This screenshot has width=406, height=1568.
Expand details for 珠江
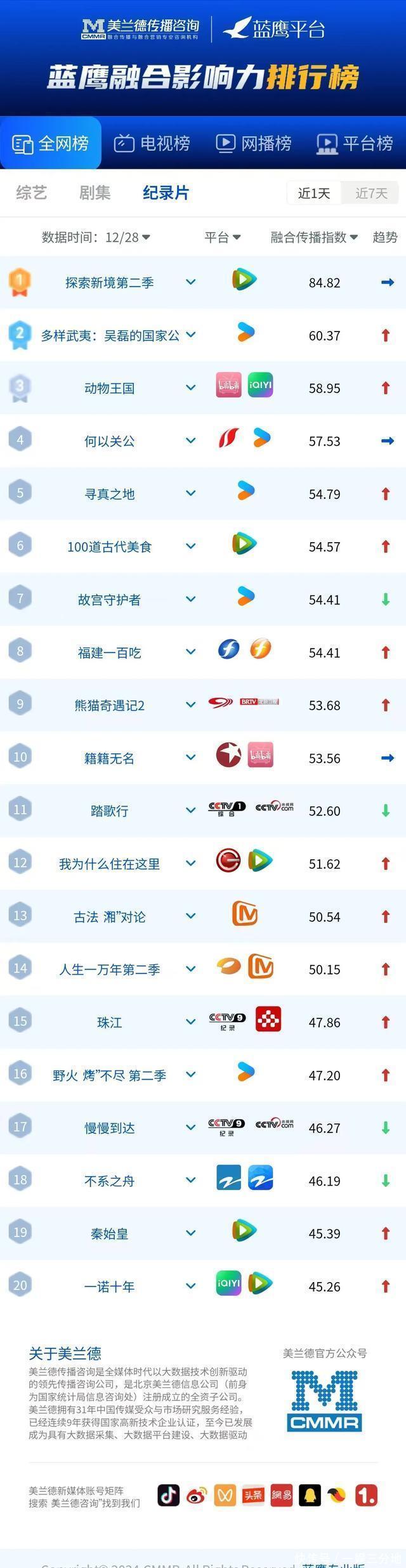coord(190,1021)
